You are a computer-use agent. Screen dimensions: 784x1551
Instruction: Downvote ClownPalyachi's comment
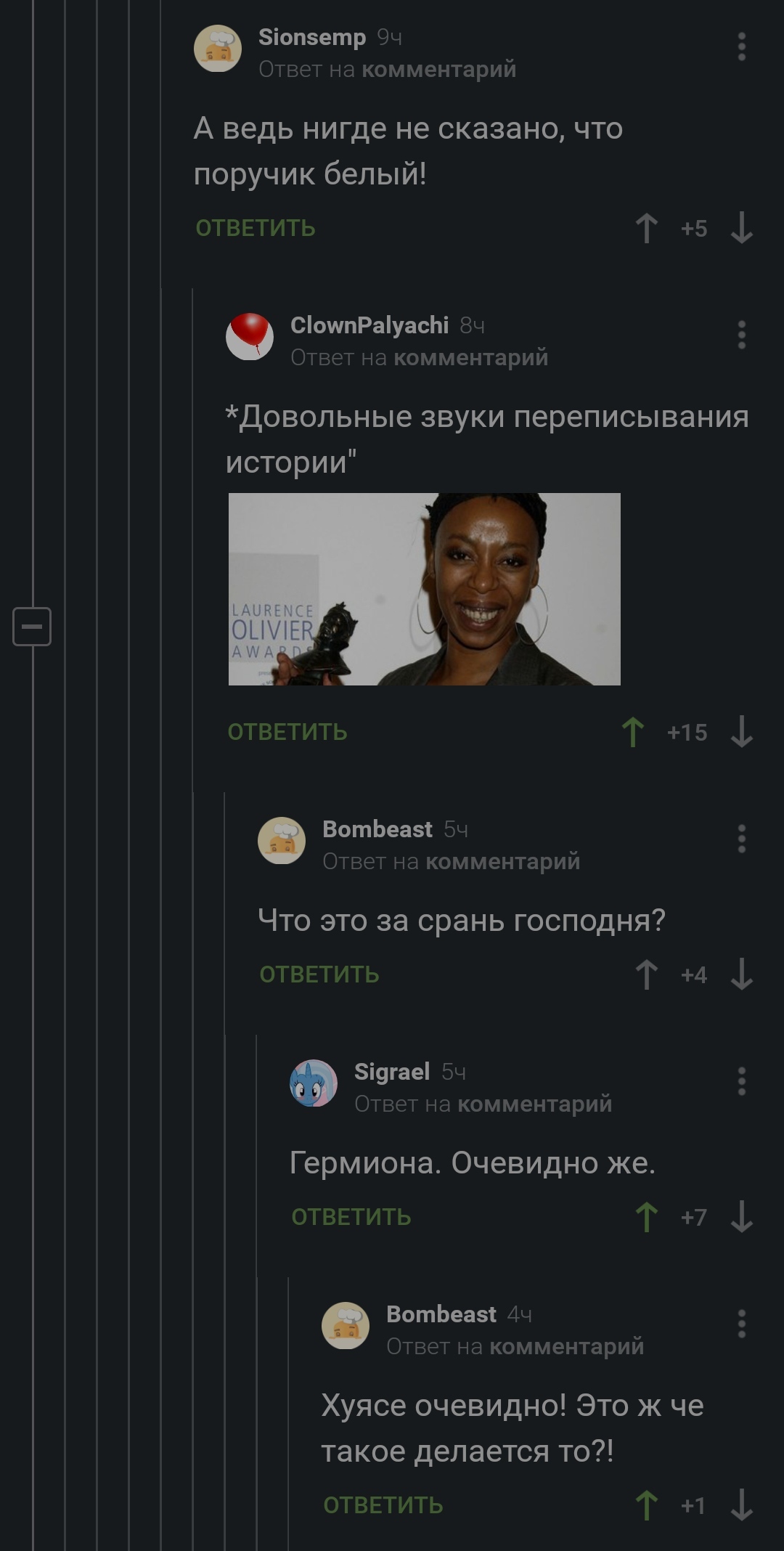pos(741,732)
